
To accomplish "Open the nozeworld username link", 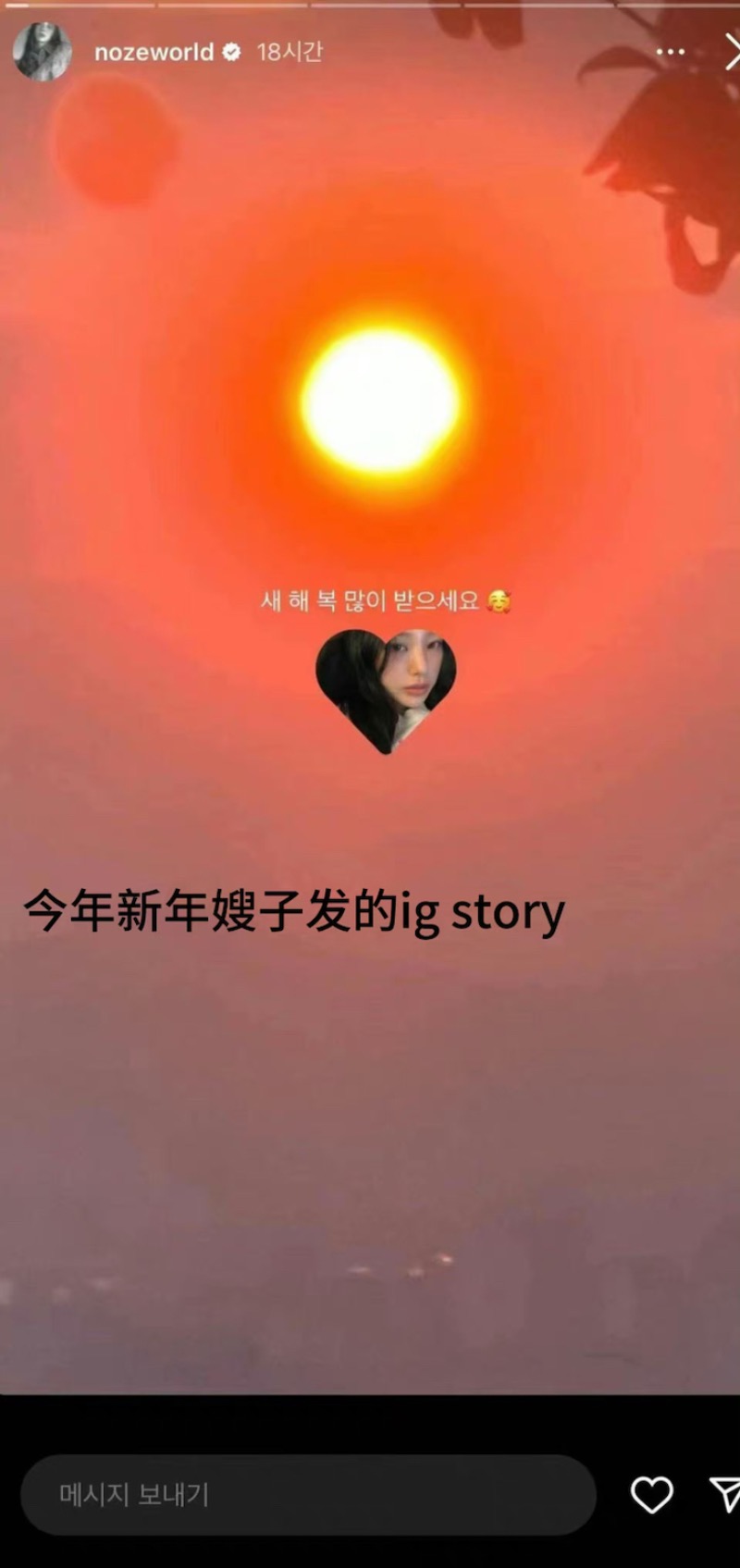I will (x=154, y=53).
